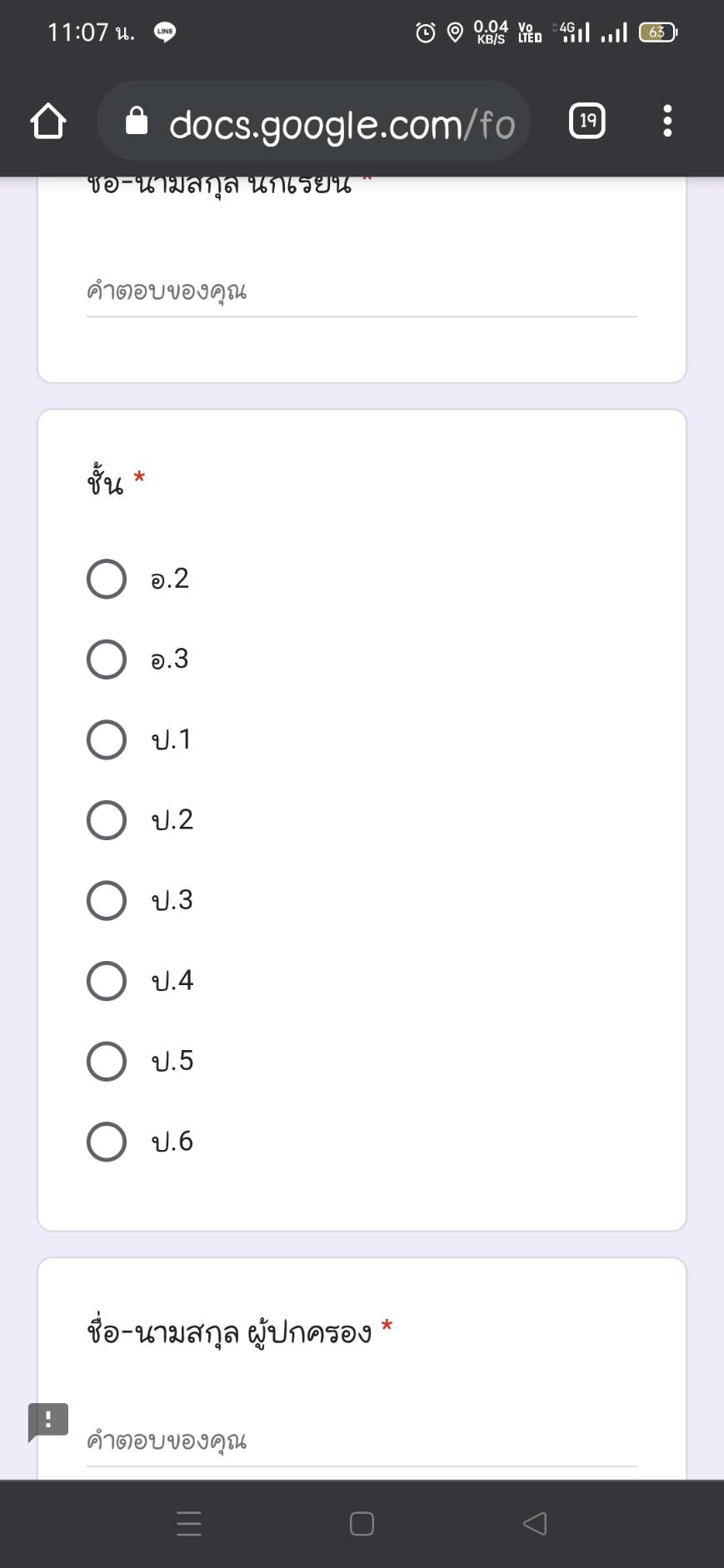Screen dimensions: 724x1568
Task: Open the browser home page icon
Action: click(x=48, y=122)
